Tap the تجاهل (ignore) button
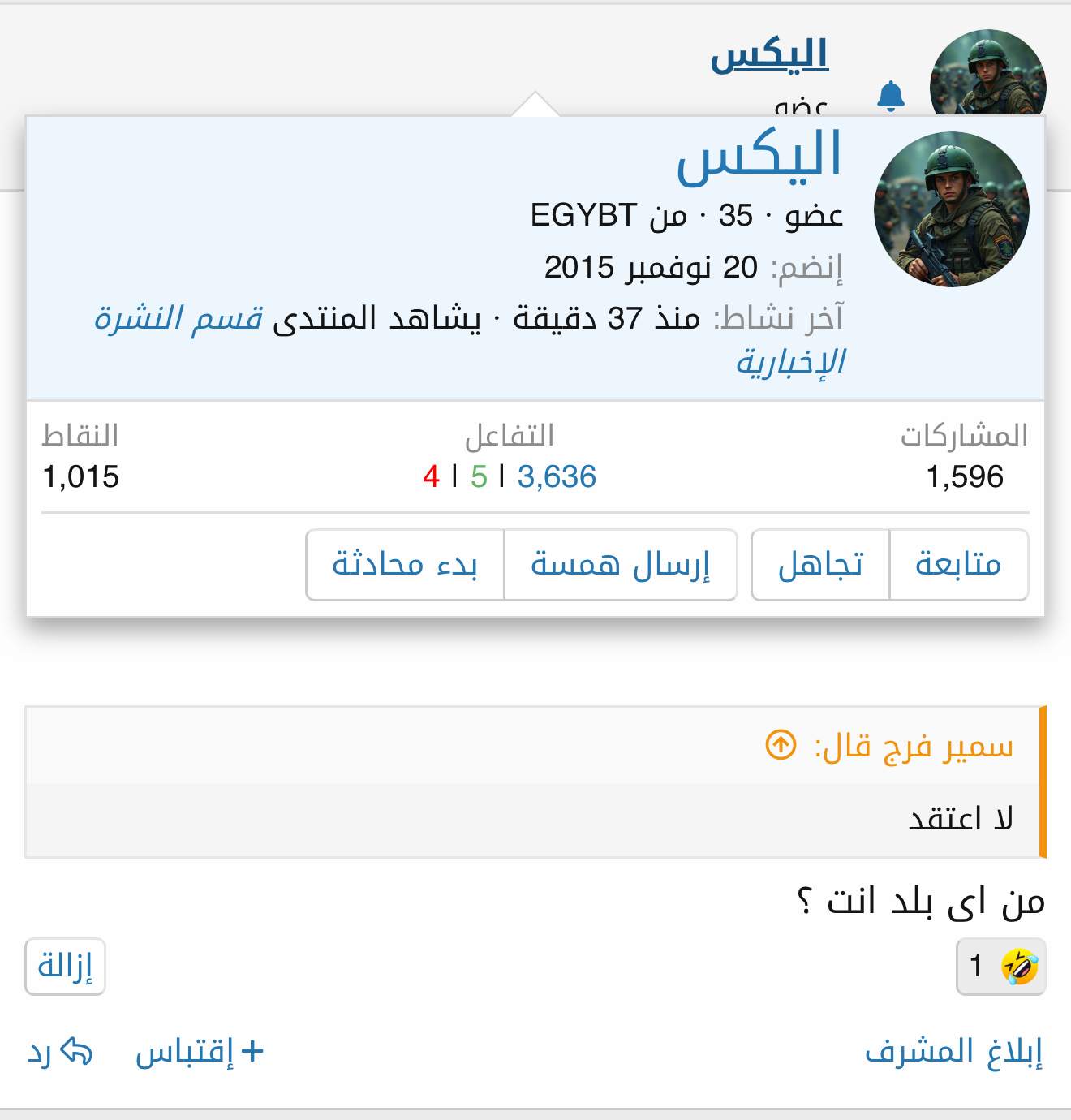1071x1120 pixels. (x=820, y=565)
